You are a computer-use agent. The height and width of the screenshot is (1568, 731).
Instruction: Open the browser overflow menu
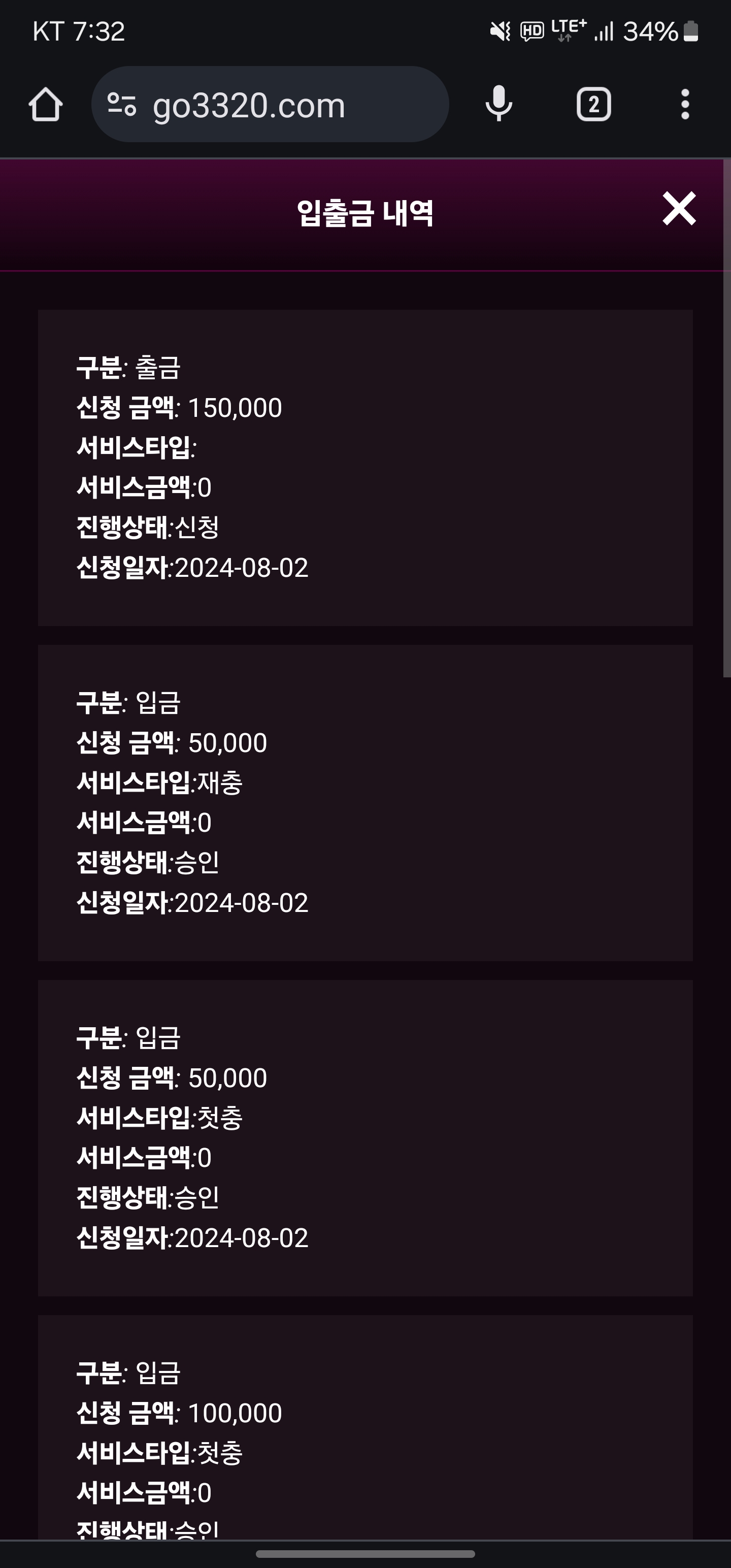[x=685, y=105]
